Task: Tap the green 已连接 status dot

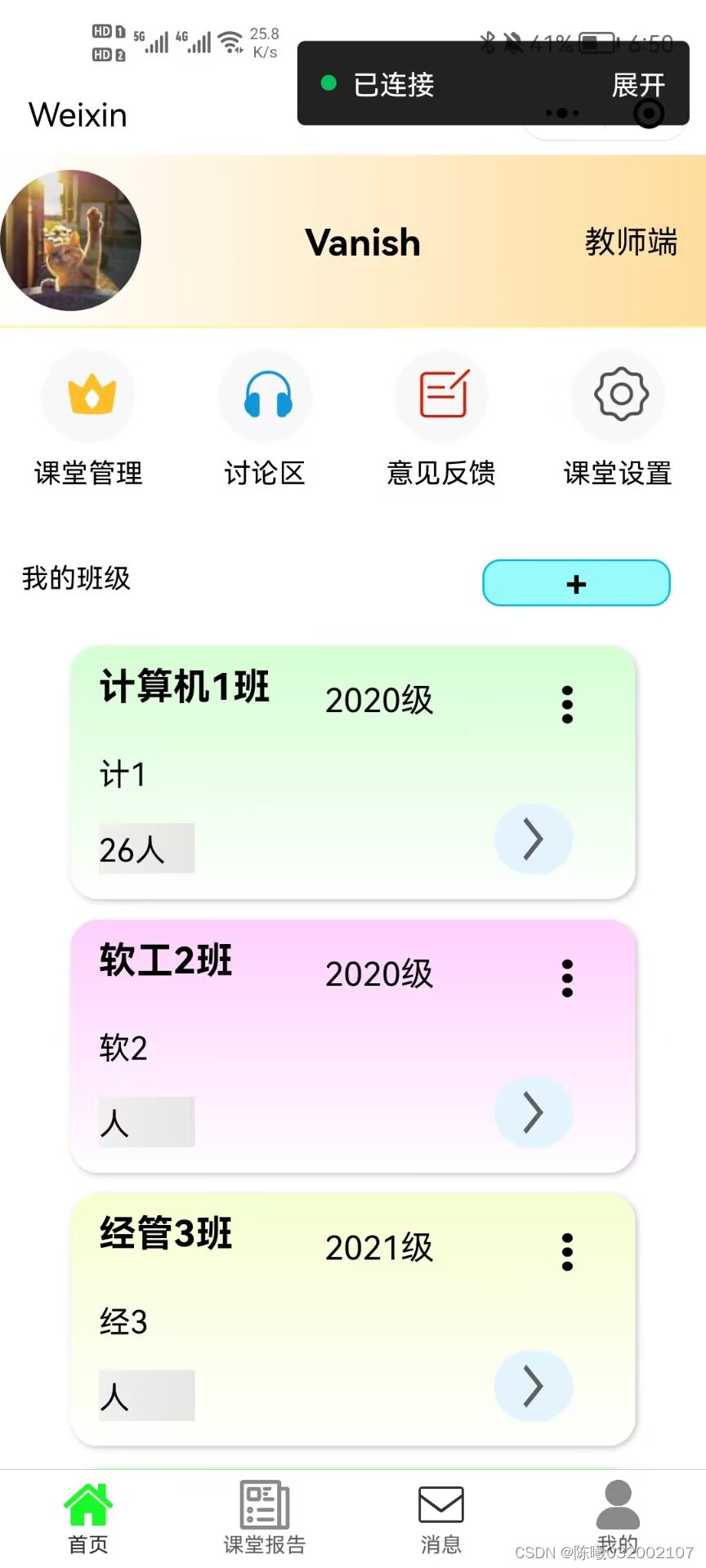Action: click(328, 83)
